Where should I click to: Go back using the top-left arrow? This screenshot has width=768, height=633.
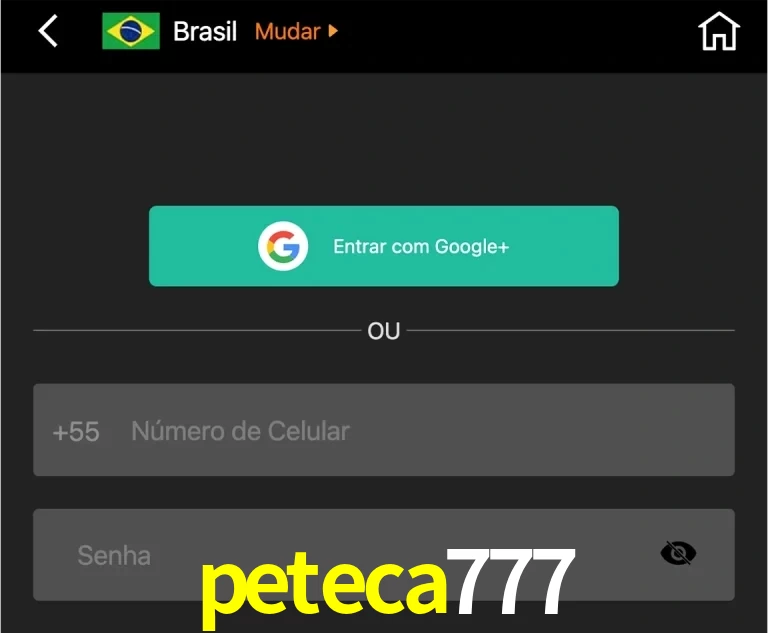click(48, 31)
